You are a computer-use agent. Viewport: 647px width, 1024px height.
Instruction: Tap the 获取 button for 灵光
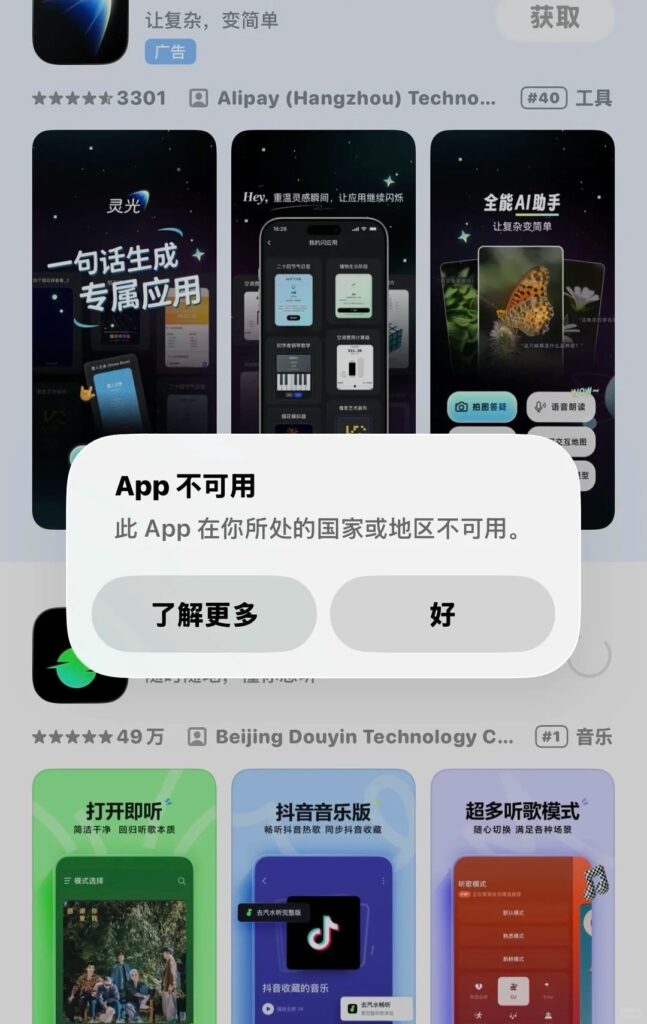(x=554, y=17)
